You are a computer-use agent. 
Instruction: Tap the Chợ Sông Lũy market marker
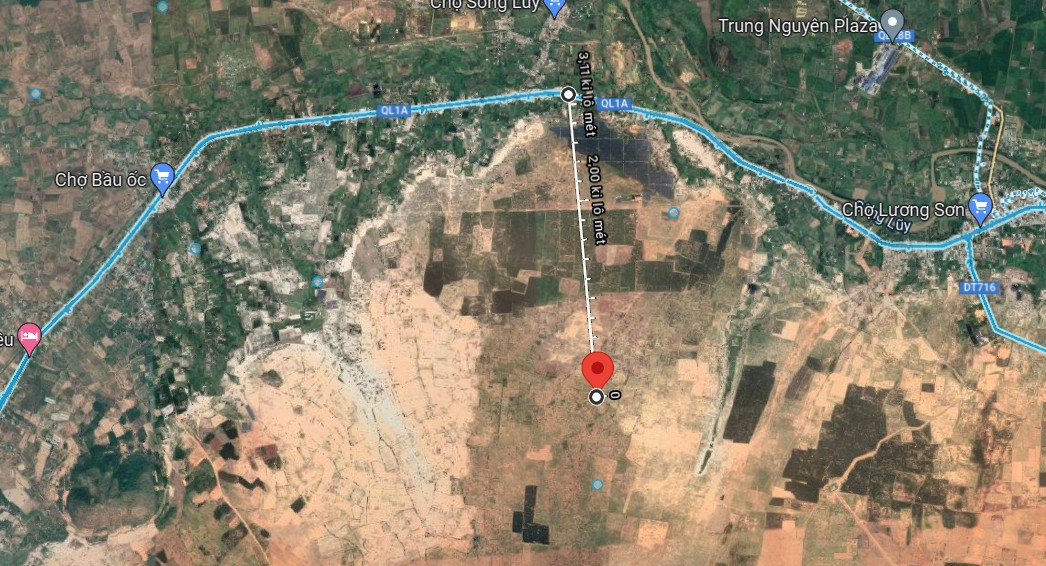pos(556,6)
